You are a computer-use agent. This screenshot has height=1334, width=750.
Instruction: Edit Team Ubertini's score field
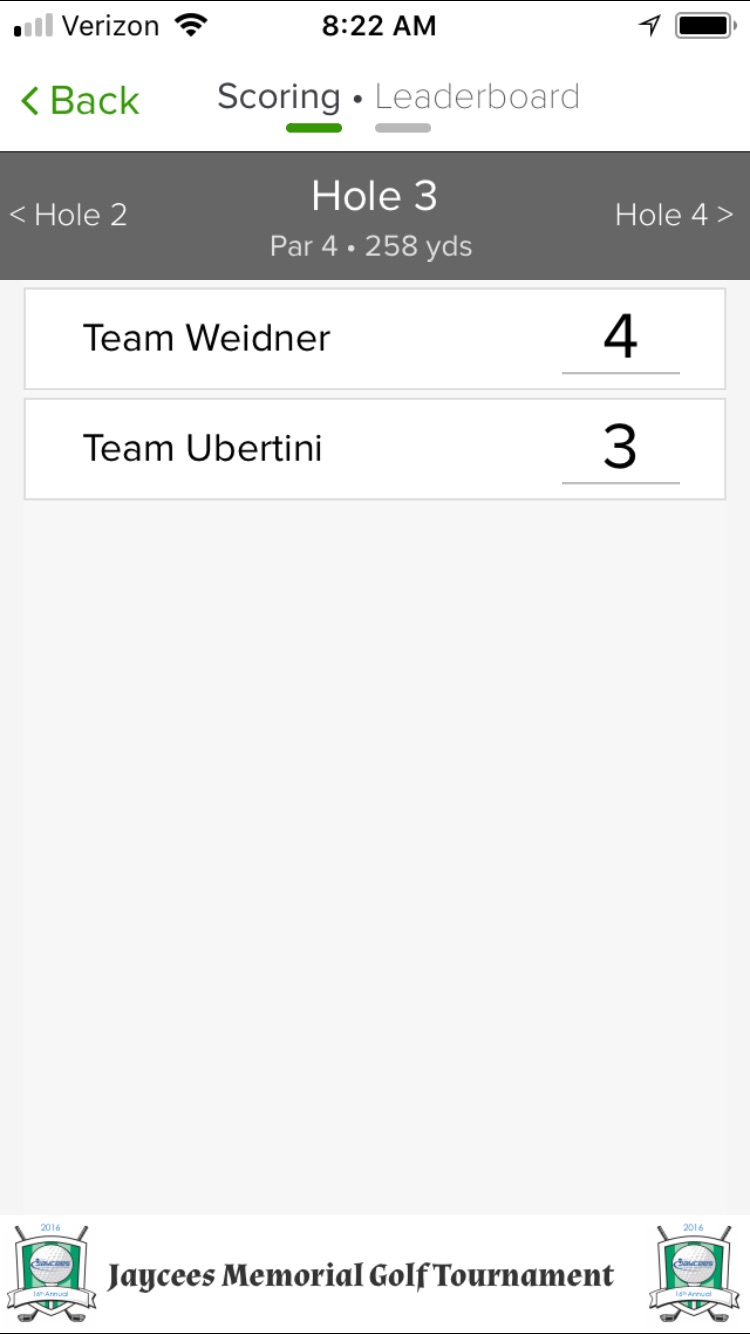[x=620, y=449]
